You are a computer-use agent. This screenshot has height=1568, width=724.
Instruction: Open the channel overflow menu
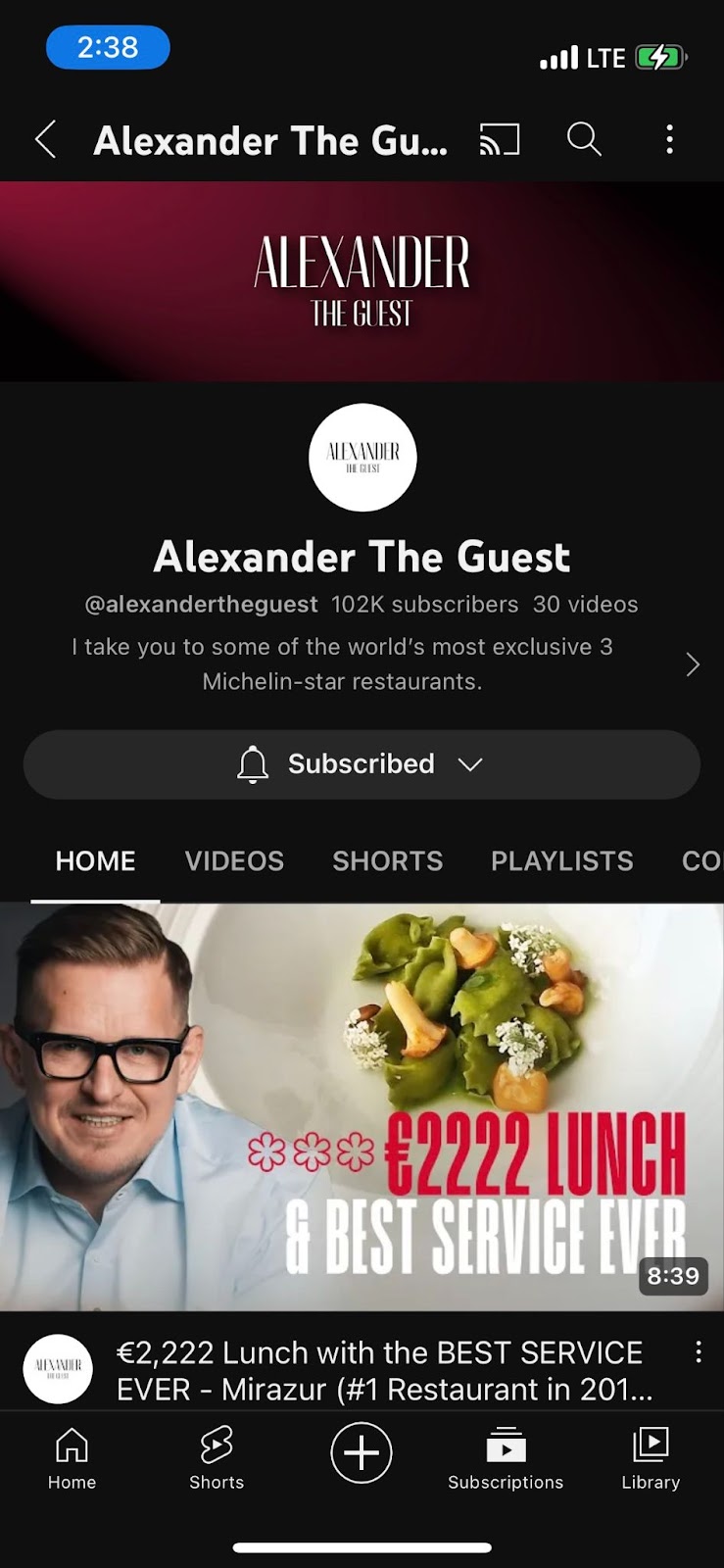coord(670,140)
